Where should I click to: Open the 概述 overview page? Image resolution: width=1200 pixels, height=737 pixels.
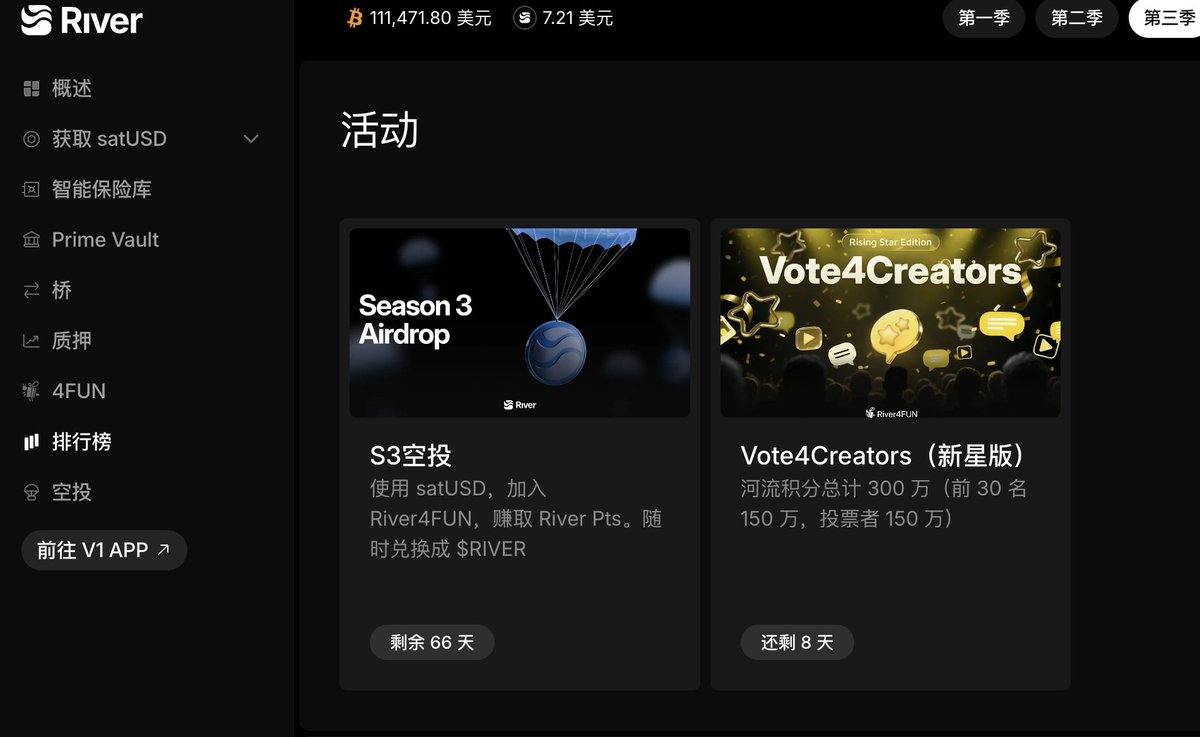pos(71,89)
